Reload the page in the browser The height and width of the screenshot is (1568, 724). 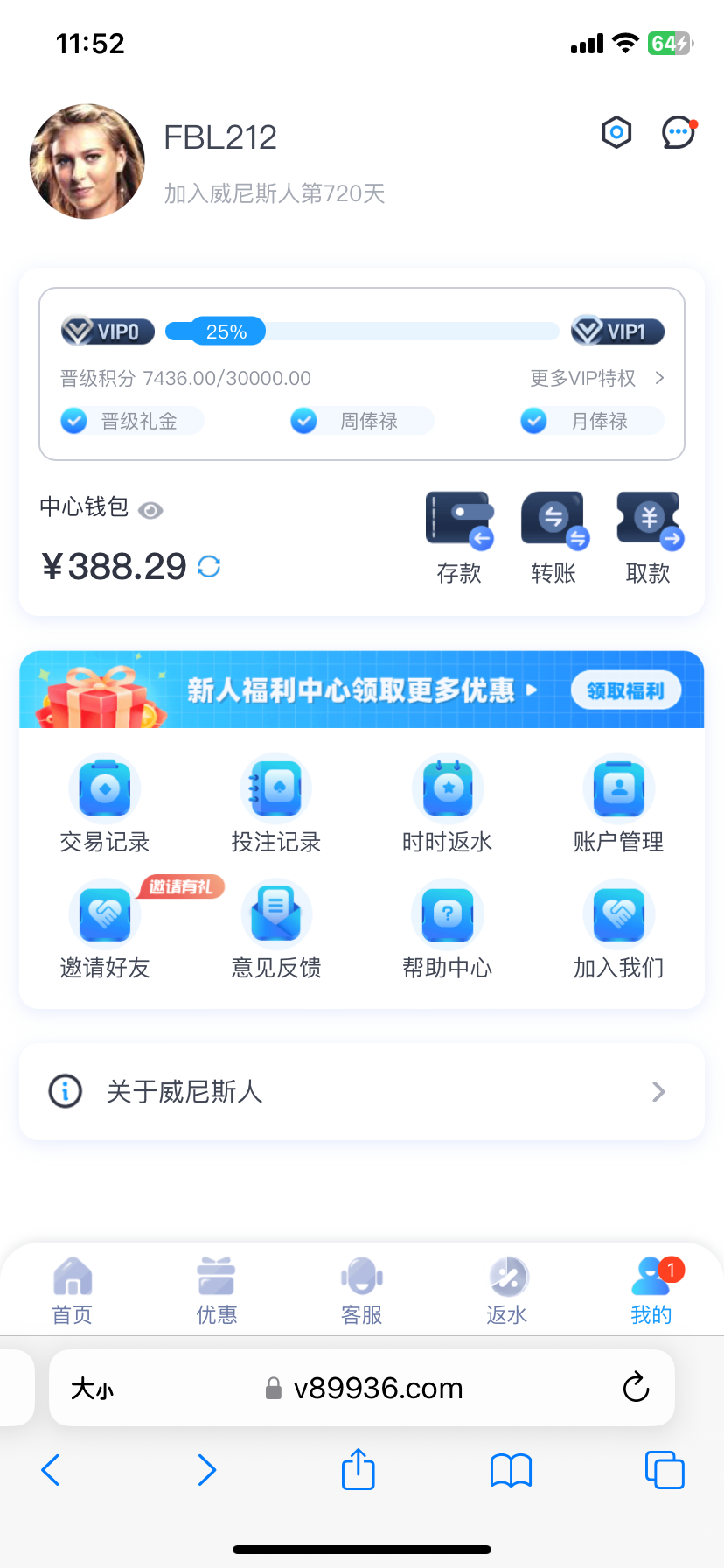coord(636,1387)
